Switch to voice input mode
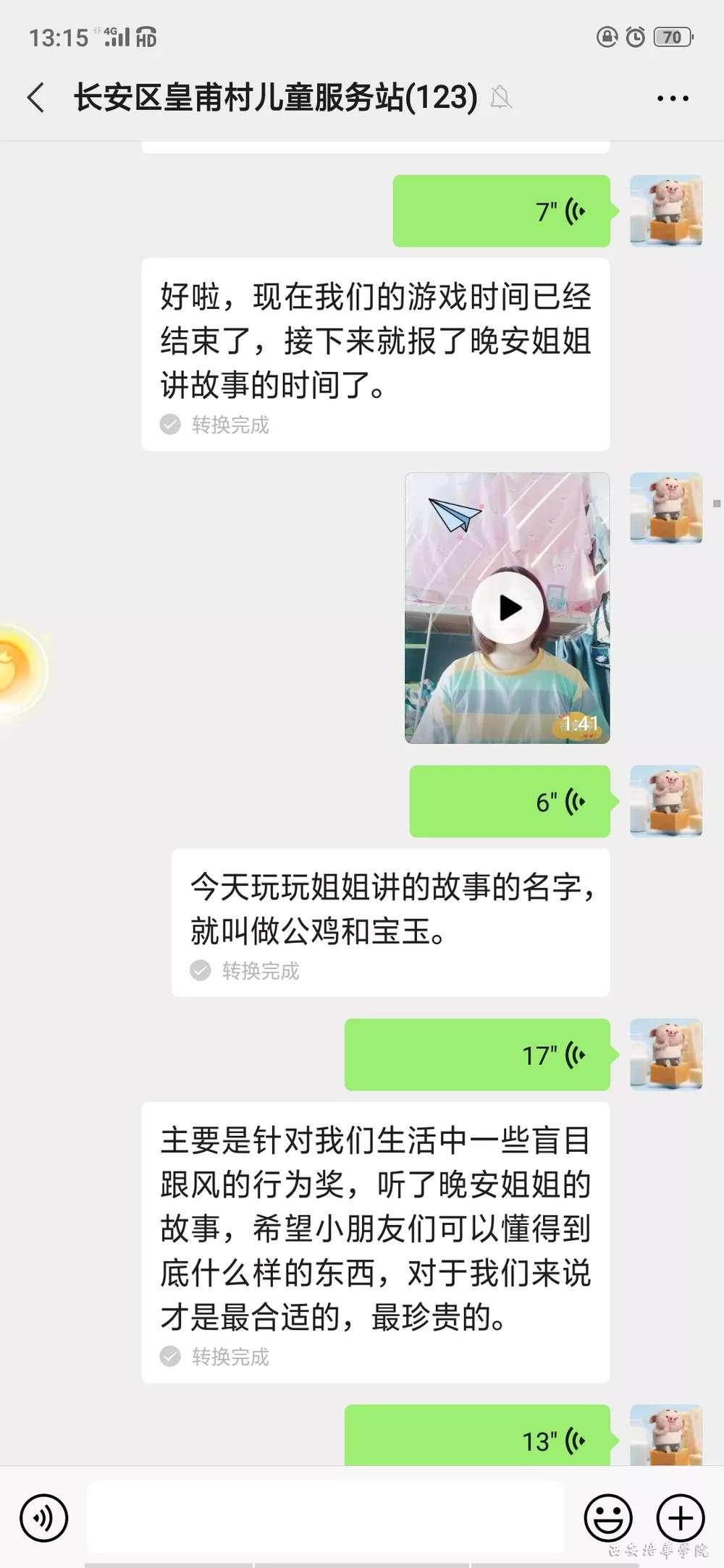The height and width of the screenshot is (1568, 724). (x=43, y=1518)
